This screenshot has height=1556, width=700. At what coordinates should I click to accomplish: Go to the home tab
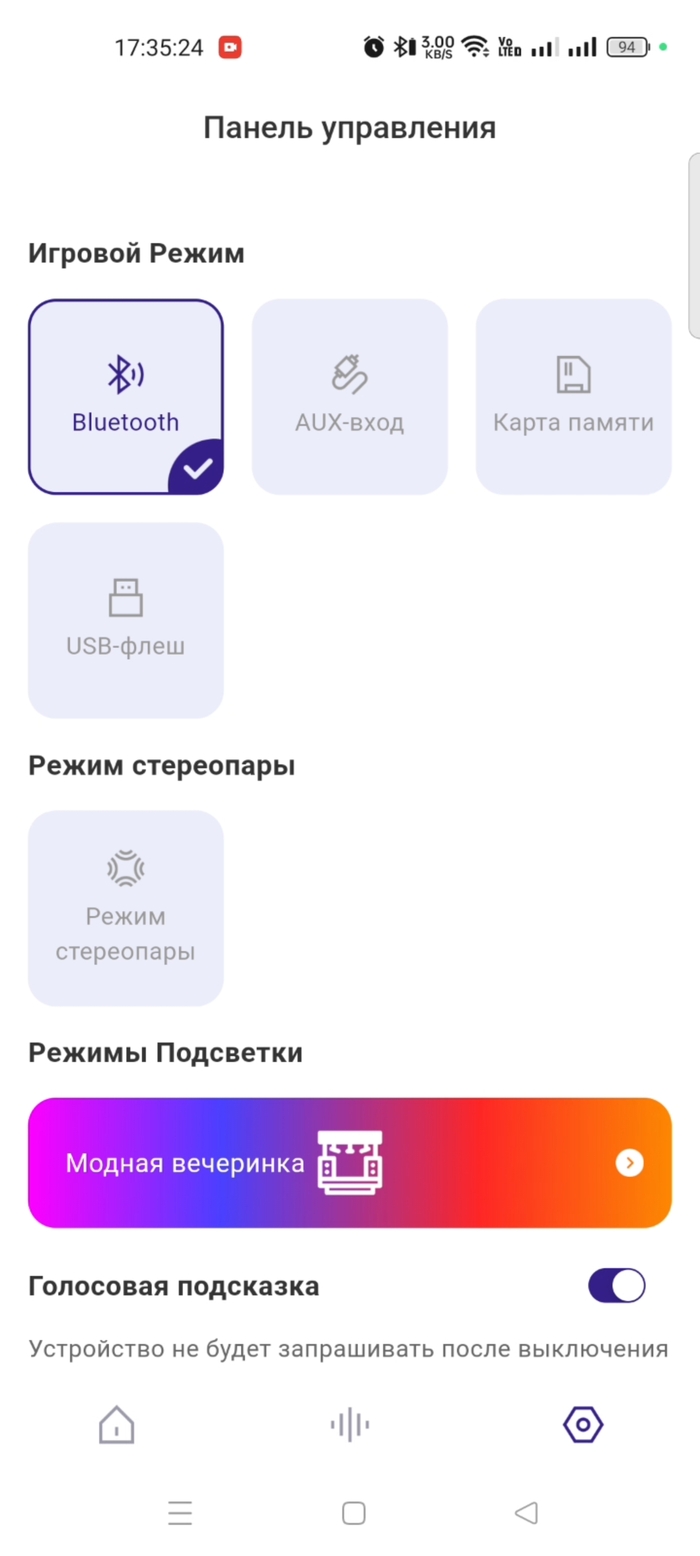(117, 1425)
